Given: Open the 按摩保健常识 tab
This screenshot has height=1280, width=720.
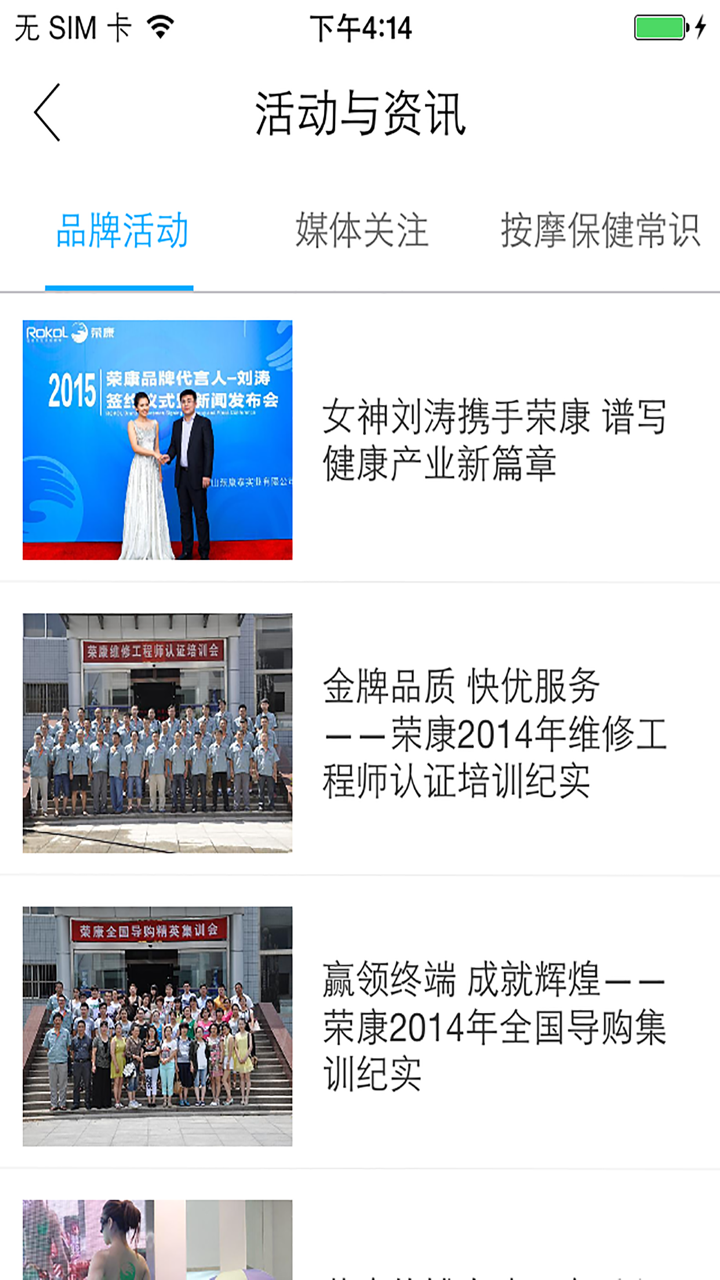Looking at the screenshot, I should [600, 231].
